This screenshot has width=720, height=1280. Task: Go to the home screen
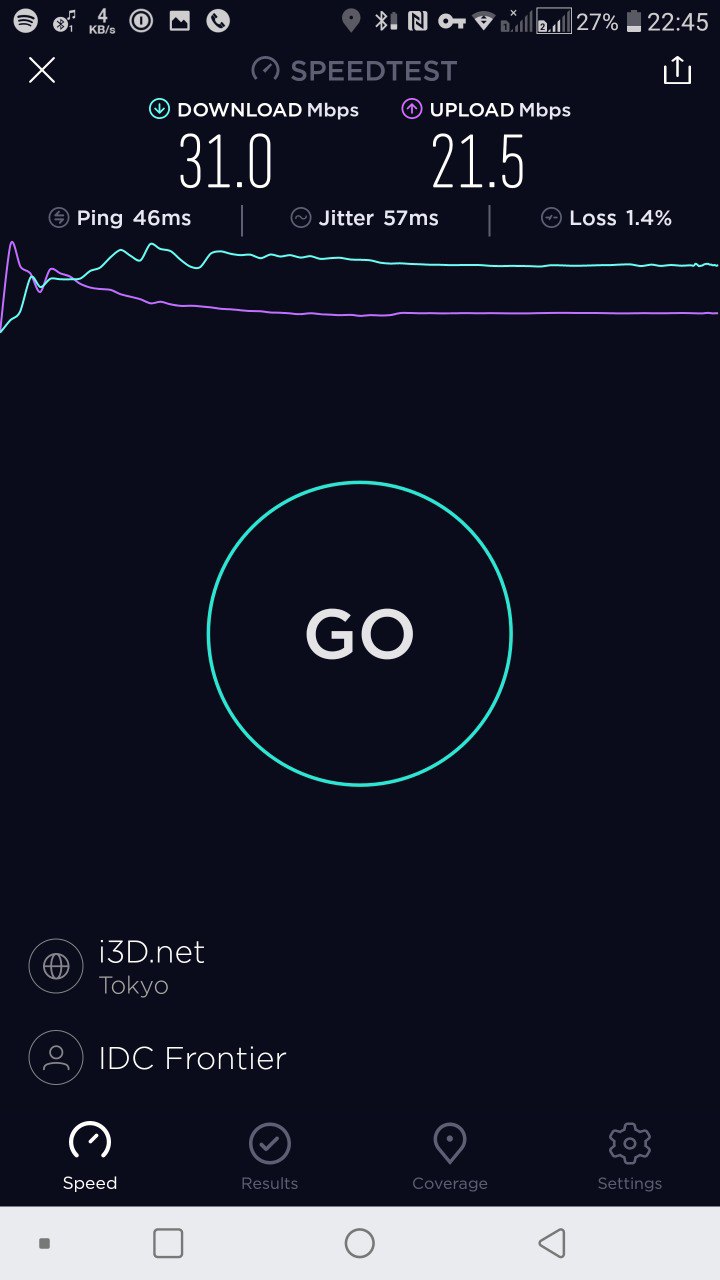360,1243
